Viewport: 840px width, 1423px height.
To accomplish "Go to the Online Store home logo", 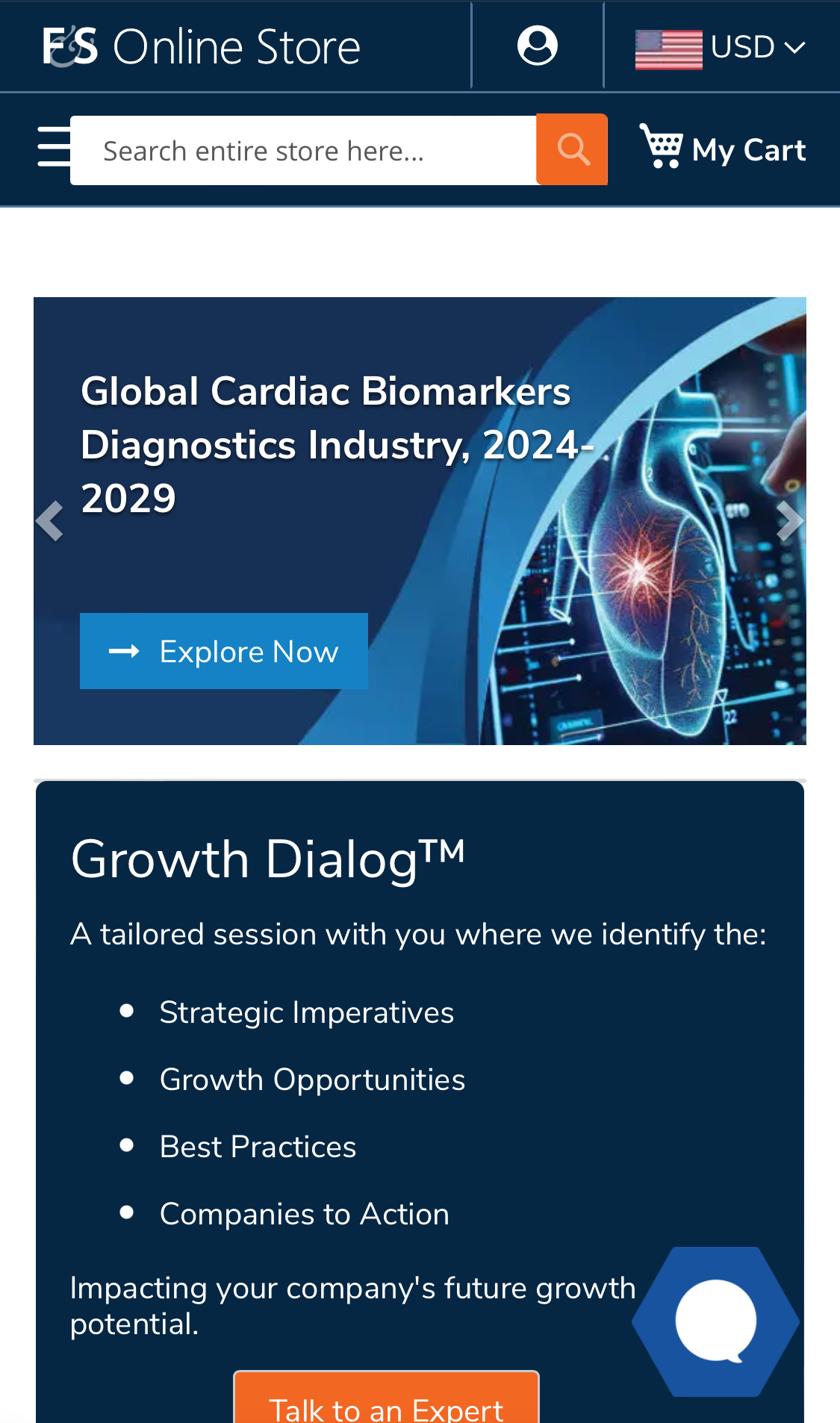I will pyautogui.click(x=202, y=46).
